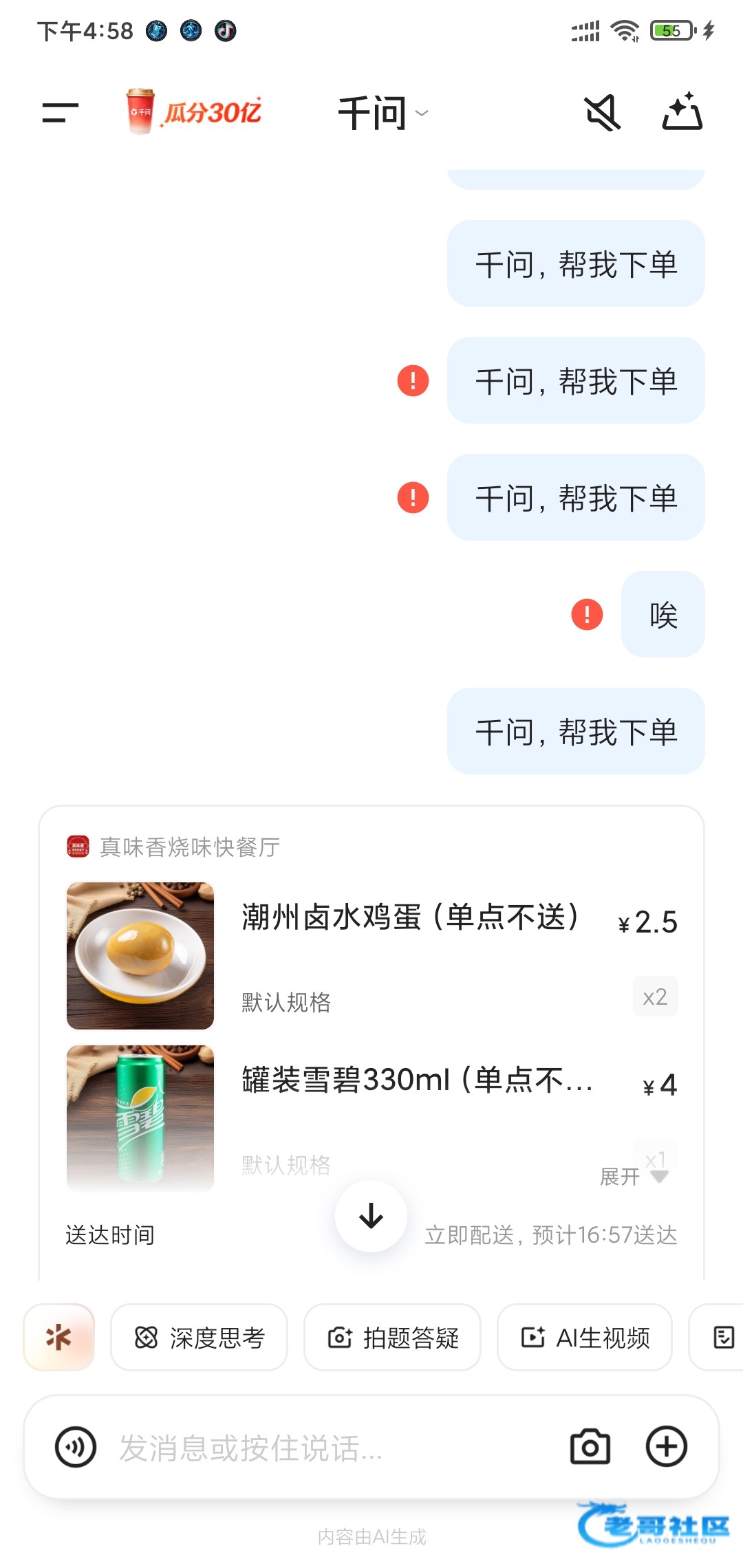Open the plus attachments menu
Image resolution: width=743 pixels, height=1568 pixels.
(x=666, y=1447)
